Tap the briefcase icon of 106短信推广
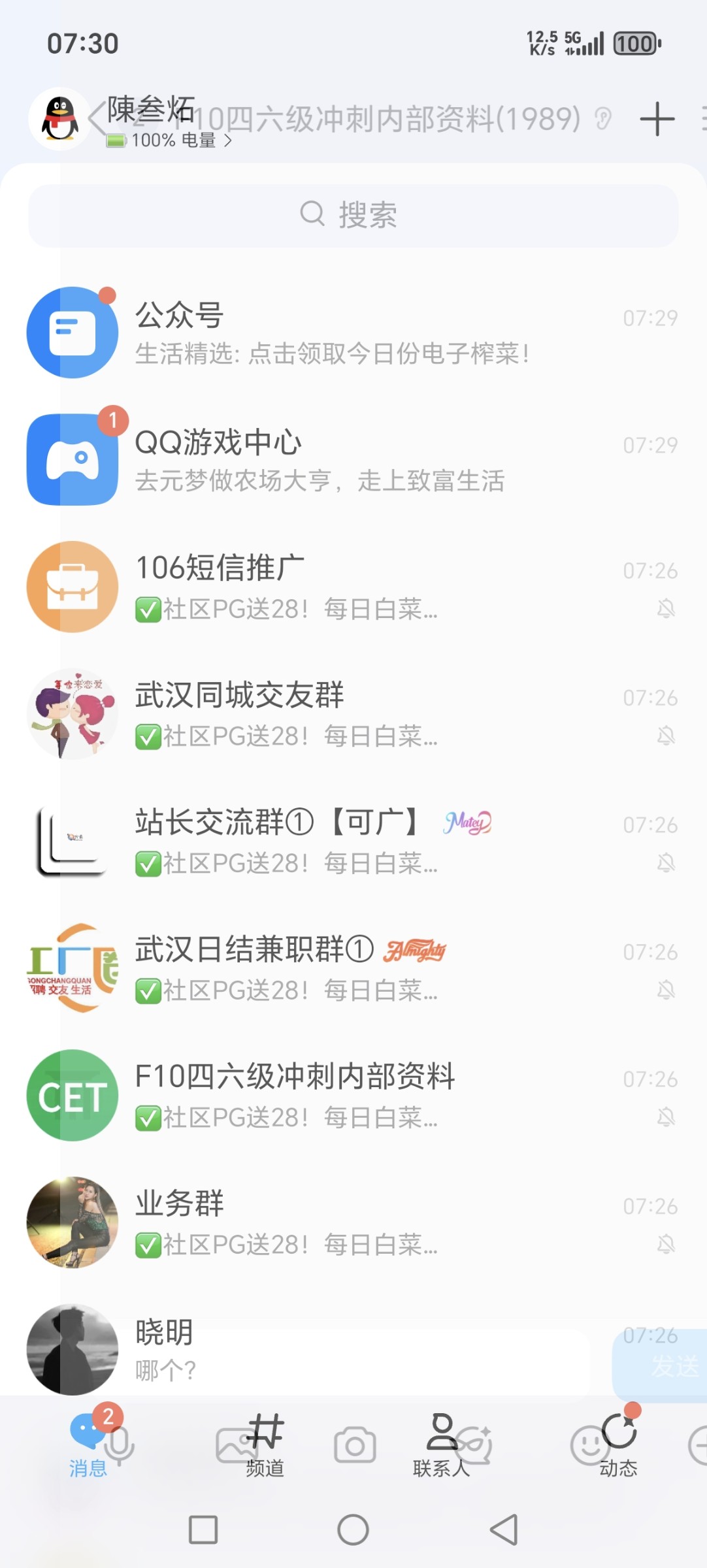The width and height of the screenshot is (707, 1568). coord(72,586)
